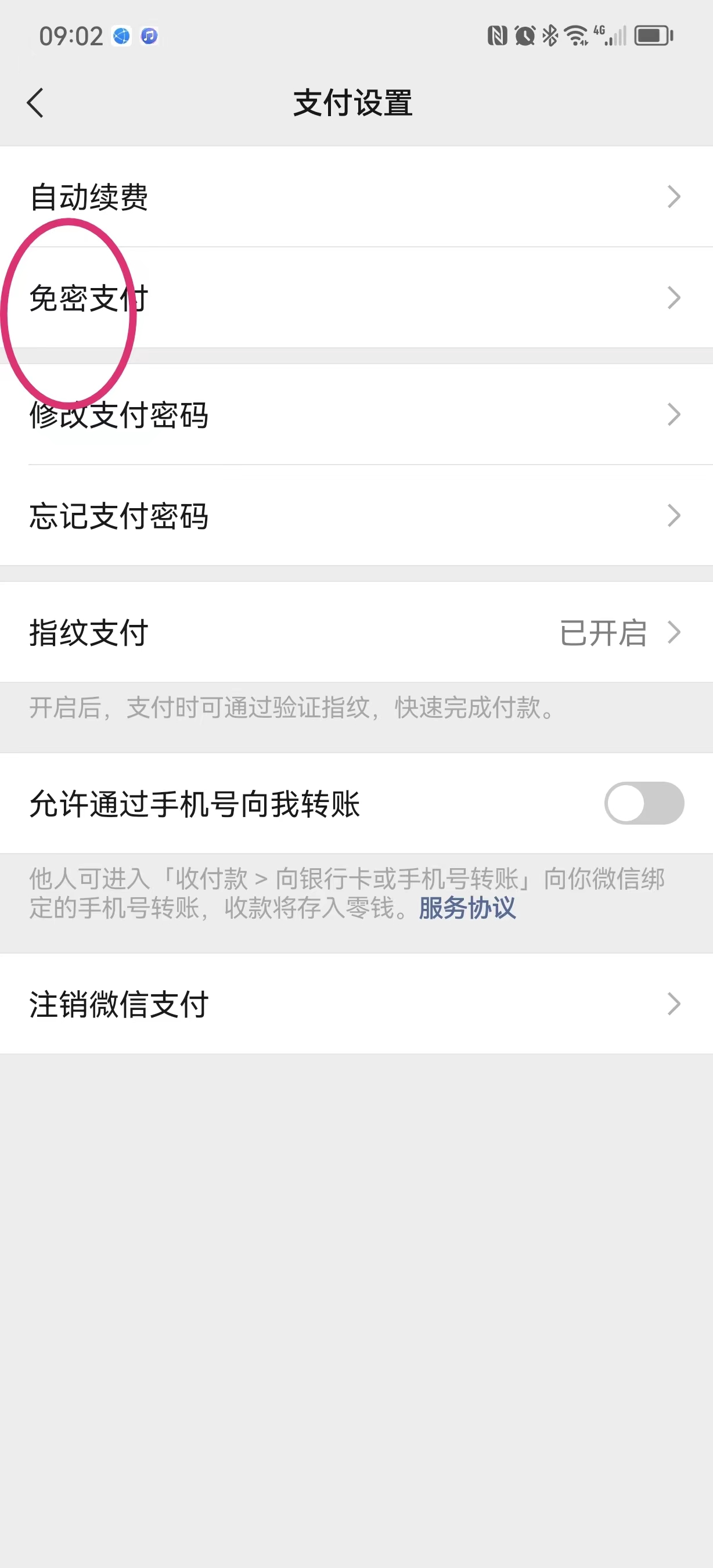Select the 修改支付密码 menu item
Viewport: 713px width, 1568px height.
coord(119,415)
